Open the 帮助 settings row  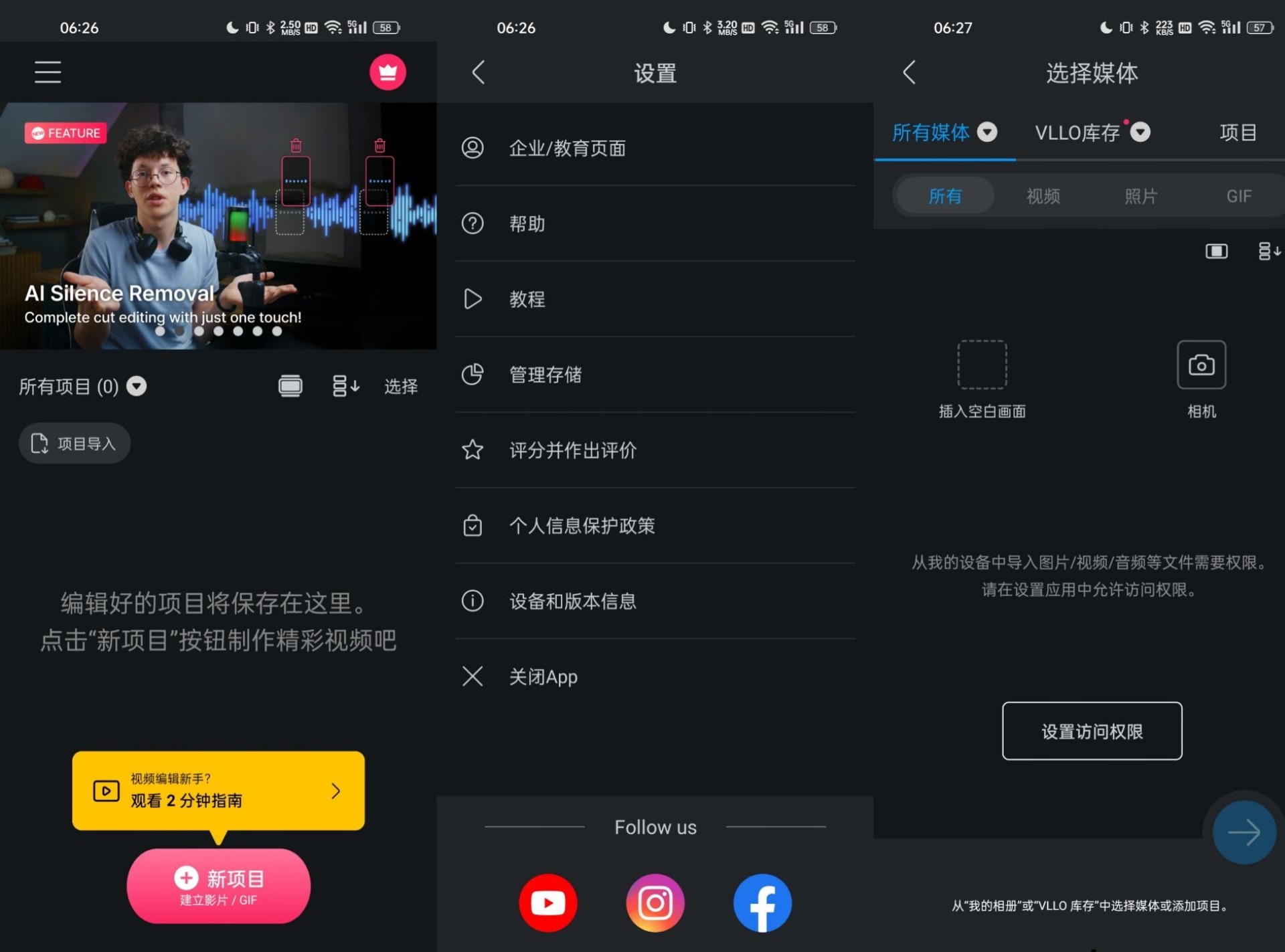pyautogui.click(x=527, y=223)
